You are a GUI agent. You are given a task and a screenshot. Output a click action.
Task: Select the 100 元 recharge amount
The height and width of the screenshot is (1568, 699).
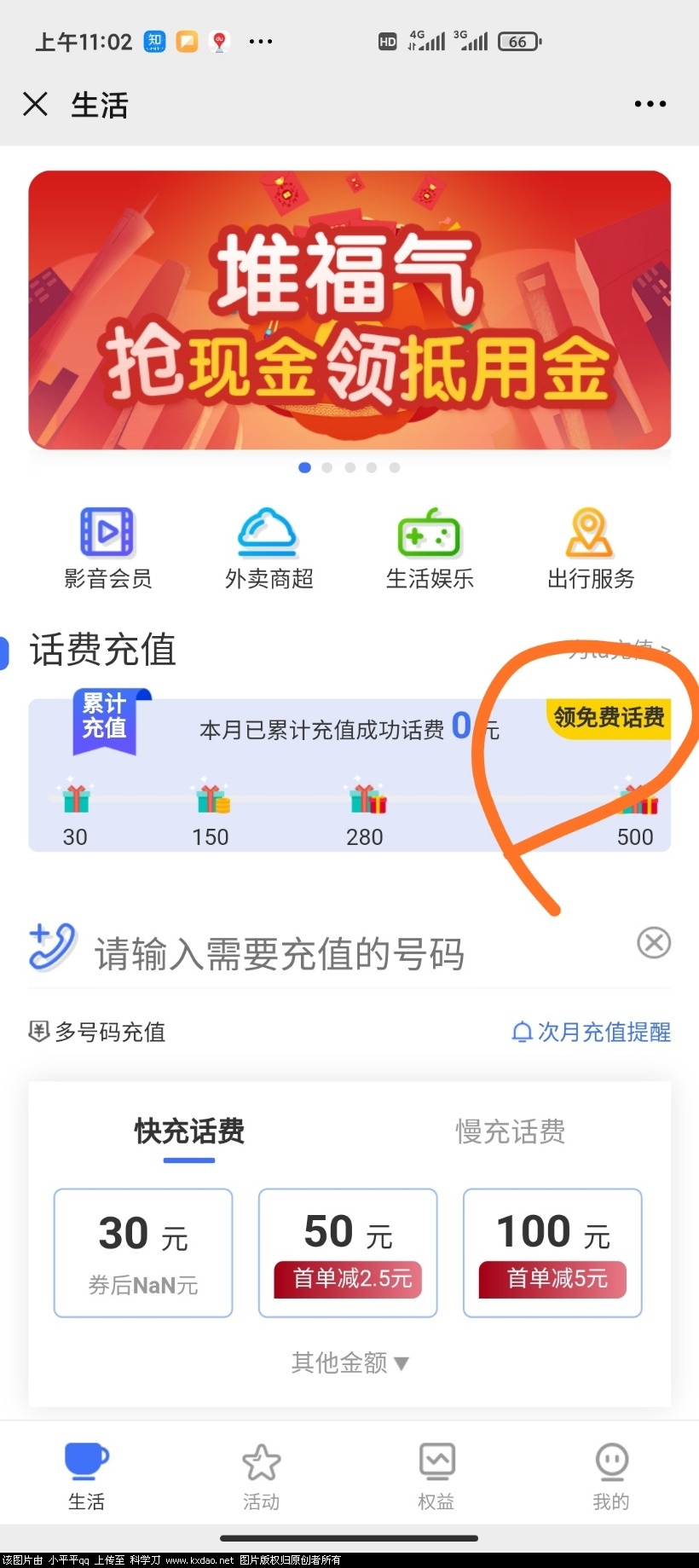pyautogui.click(x=552, y=1252)
